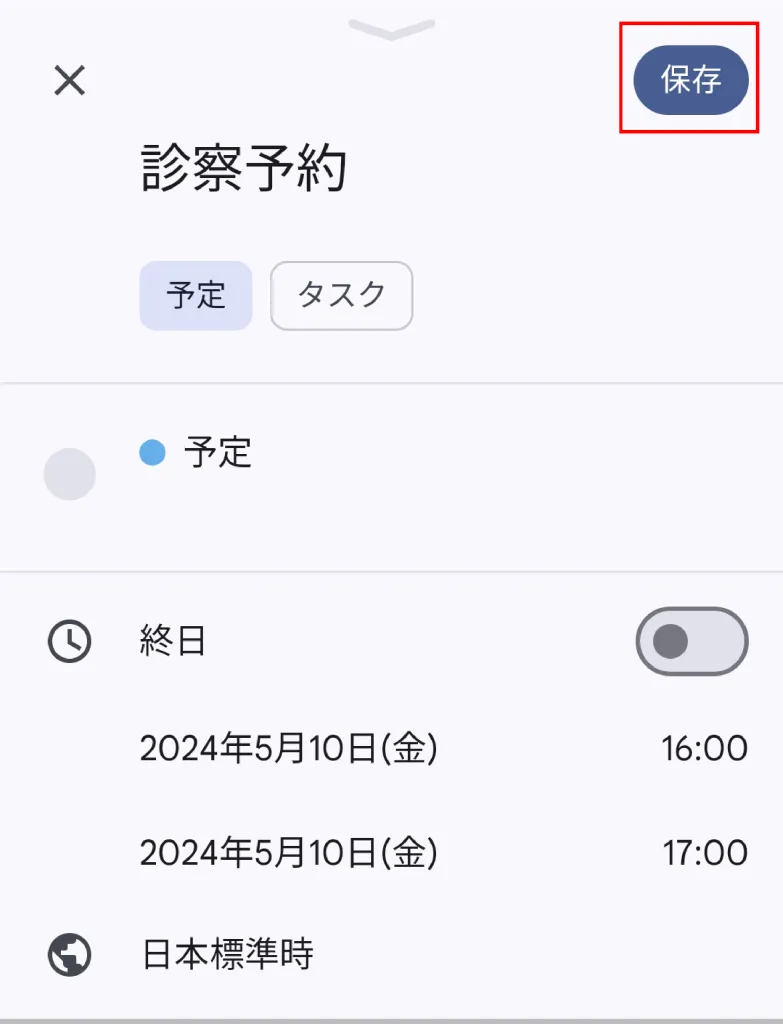The height and width of the screenshot is (1024, 783).
Task: Change the end date beside 17:00
Action: pos(288,852)
